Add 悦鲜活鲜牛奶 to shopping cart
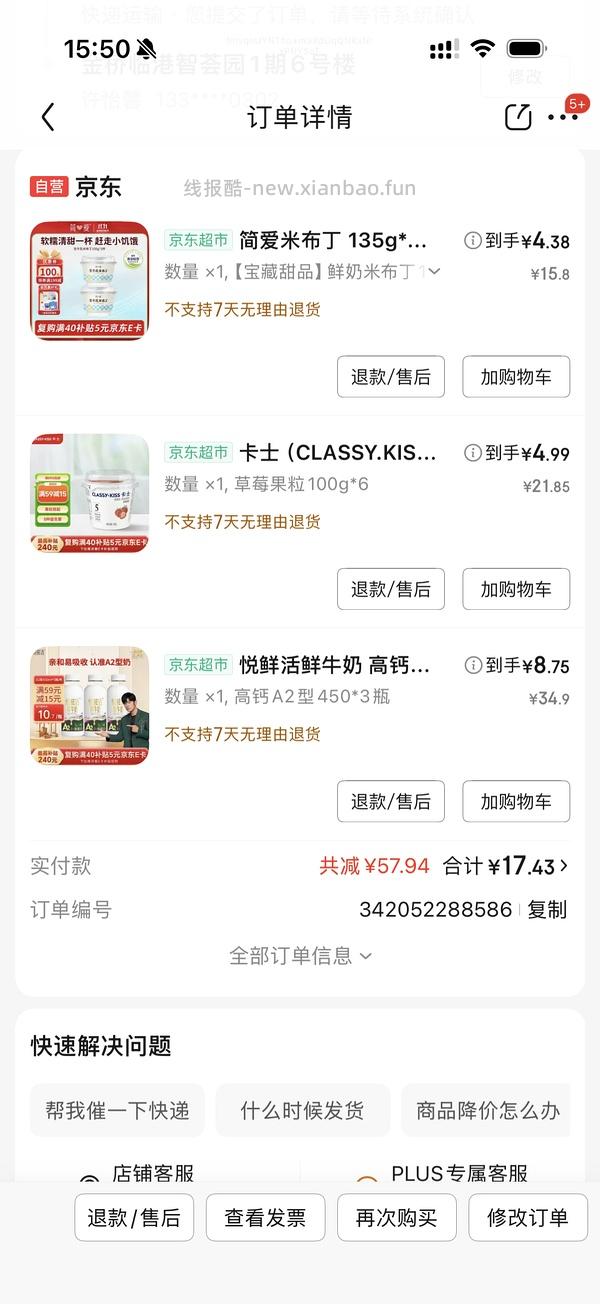Screen dimensions: 600x1304 515,801
